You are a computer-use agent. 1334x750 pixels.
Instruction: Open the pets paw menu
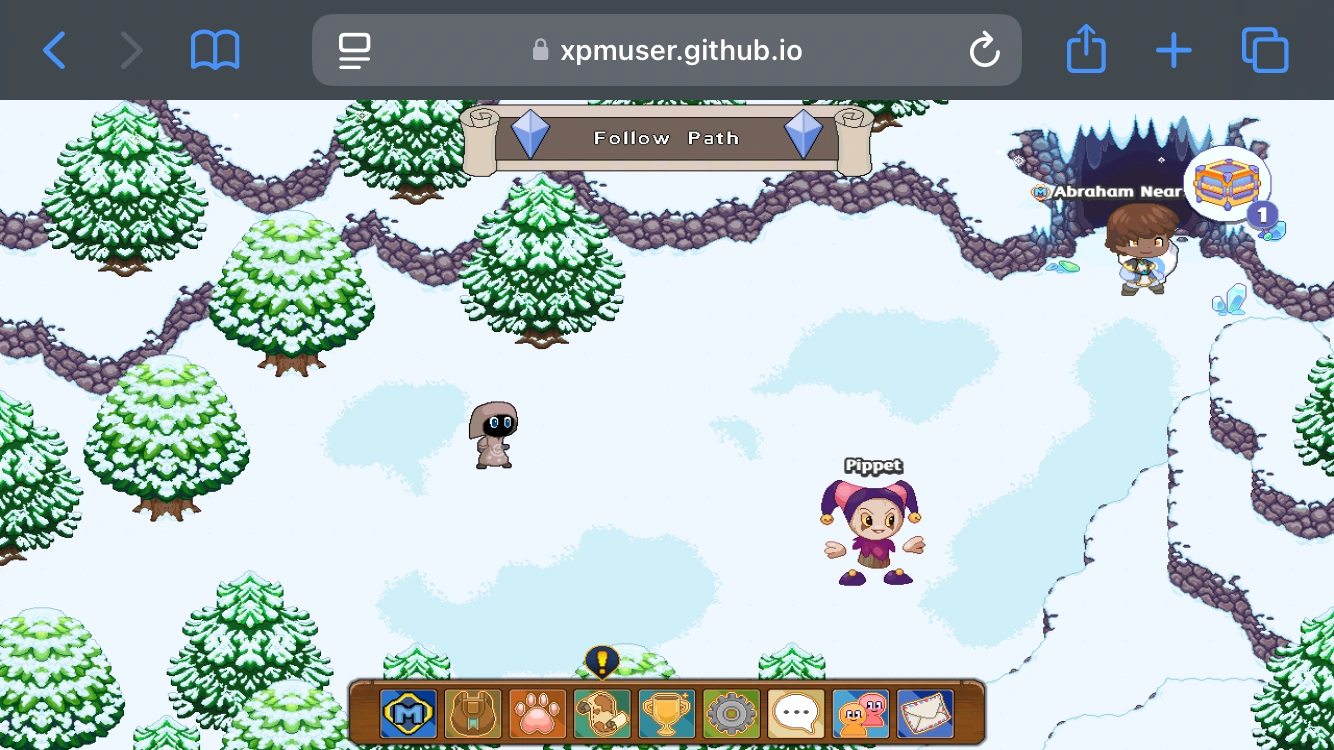[537, 713]
